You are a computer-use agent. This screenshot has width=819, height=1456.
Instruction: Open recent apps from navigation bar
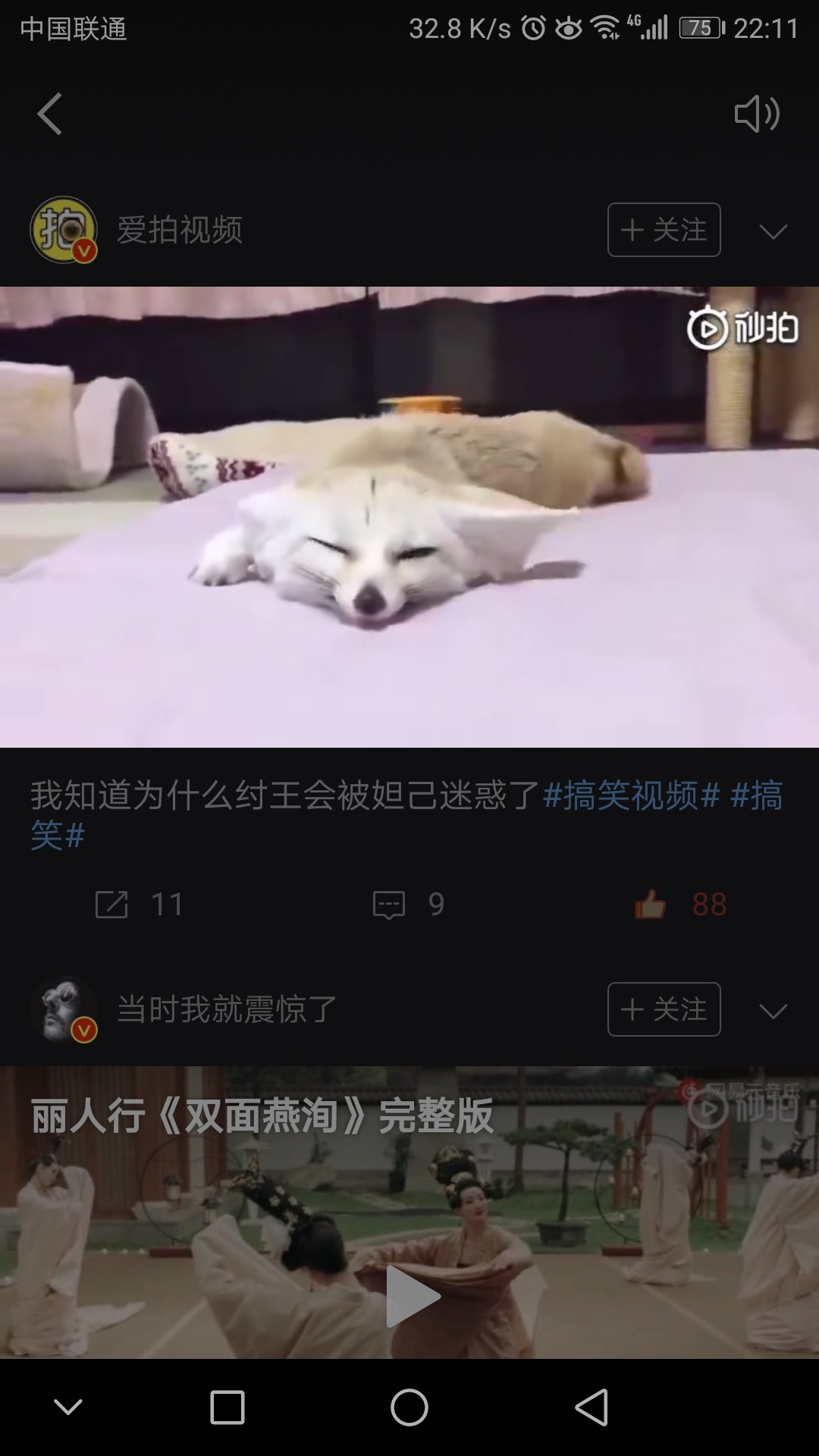click(227, 1407)
